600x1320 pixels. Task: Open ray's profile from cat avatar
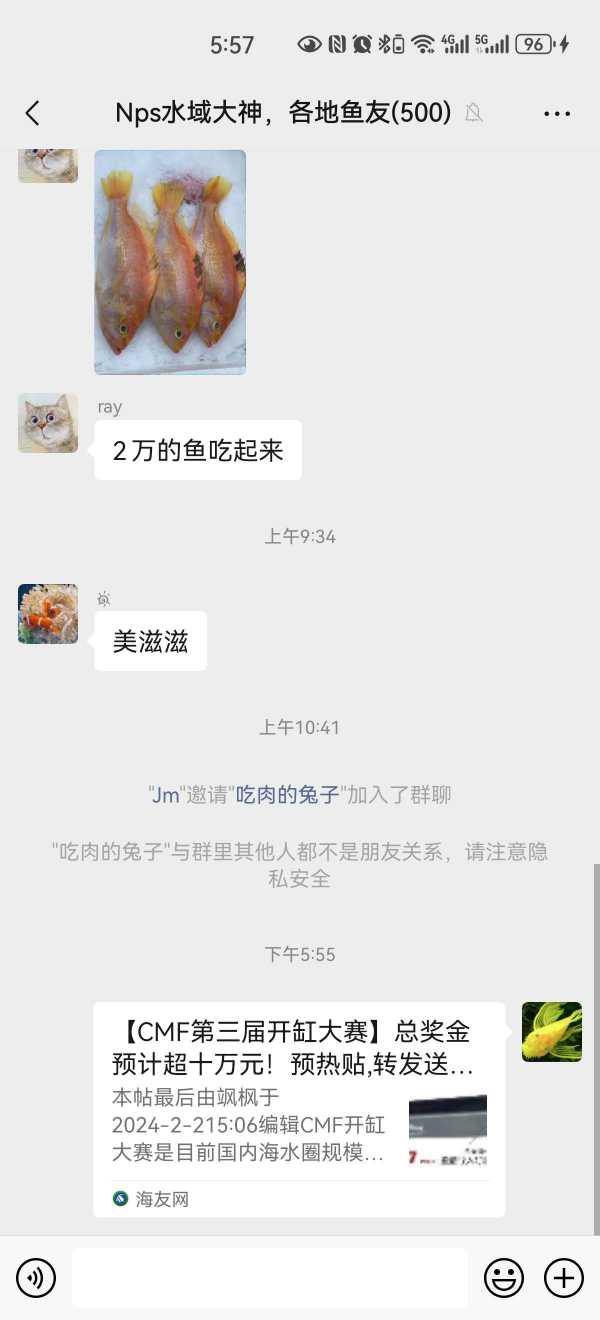pos(48,423)
